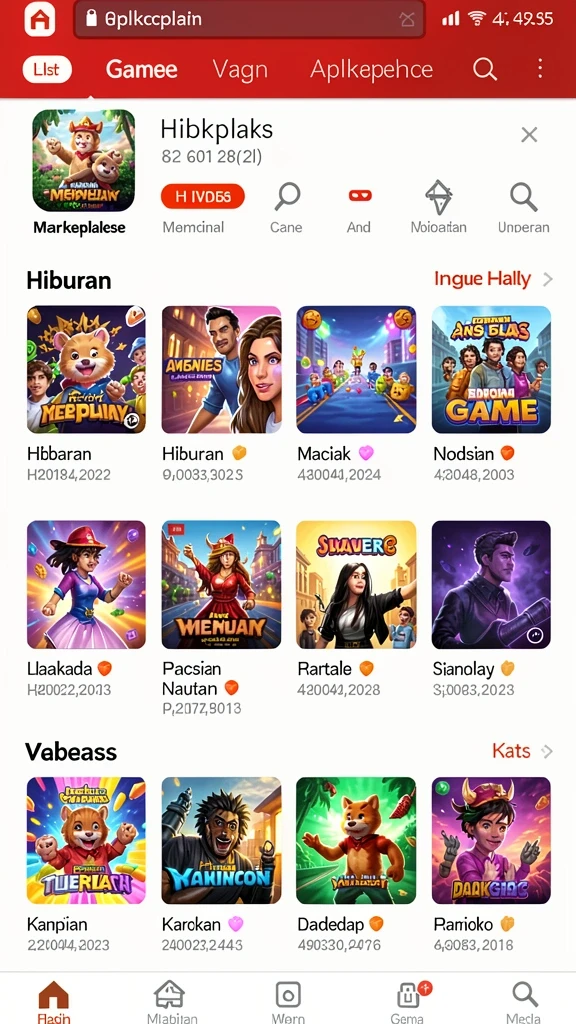Open the search icon in the top bar

(485, 69)
